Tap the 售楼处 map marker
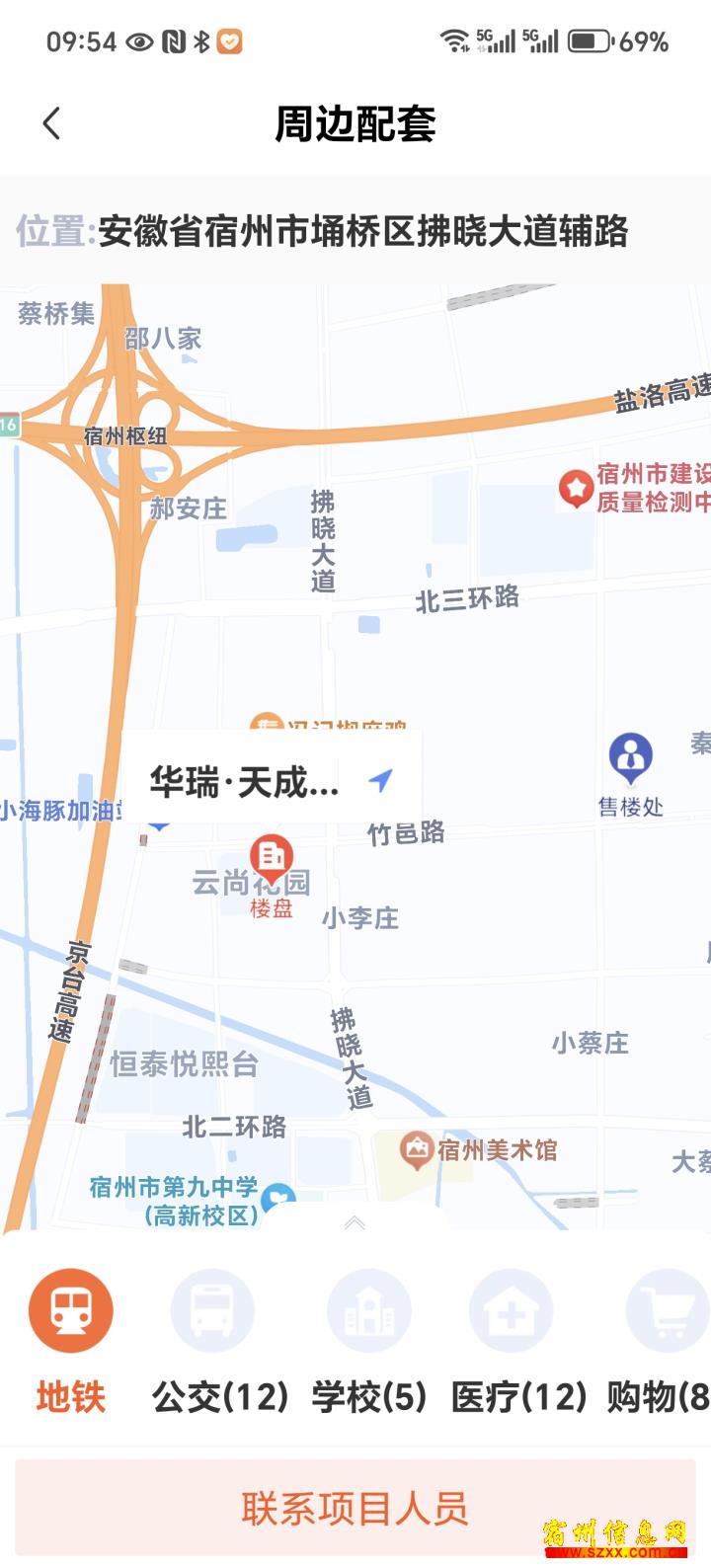711x1568 pixels. coord(631,758)
